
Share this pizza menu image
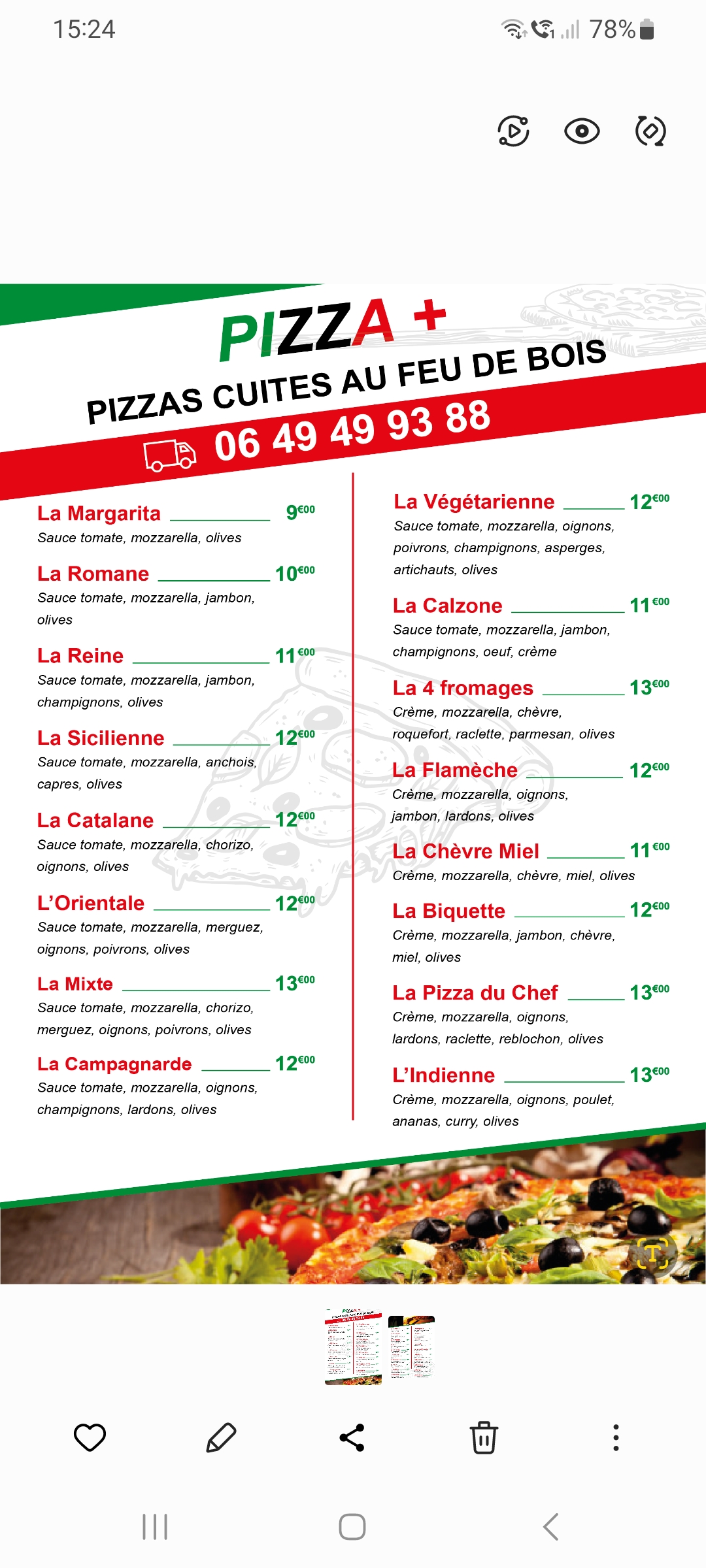point(352,1437)
